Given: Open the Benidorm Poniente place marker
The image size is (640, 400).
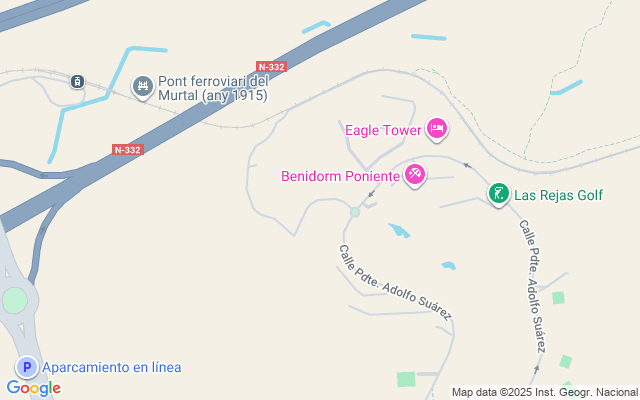Looking at the screenshot, I should tap(415, 176).
